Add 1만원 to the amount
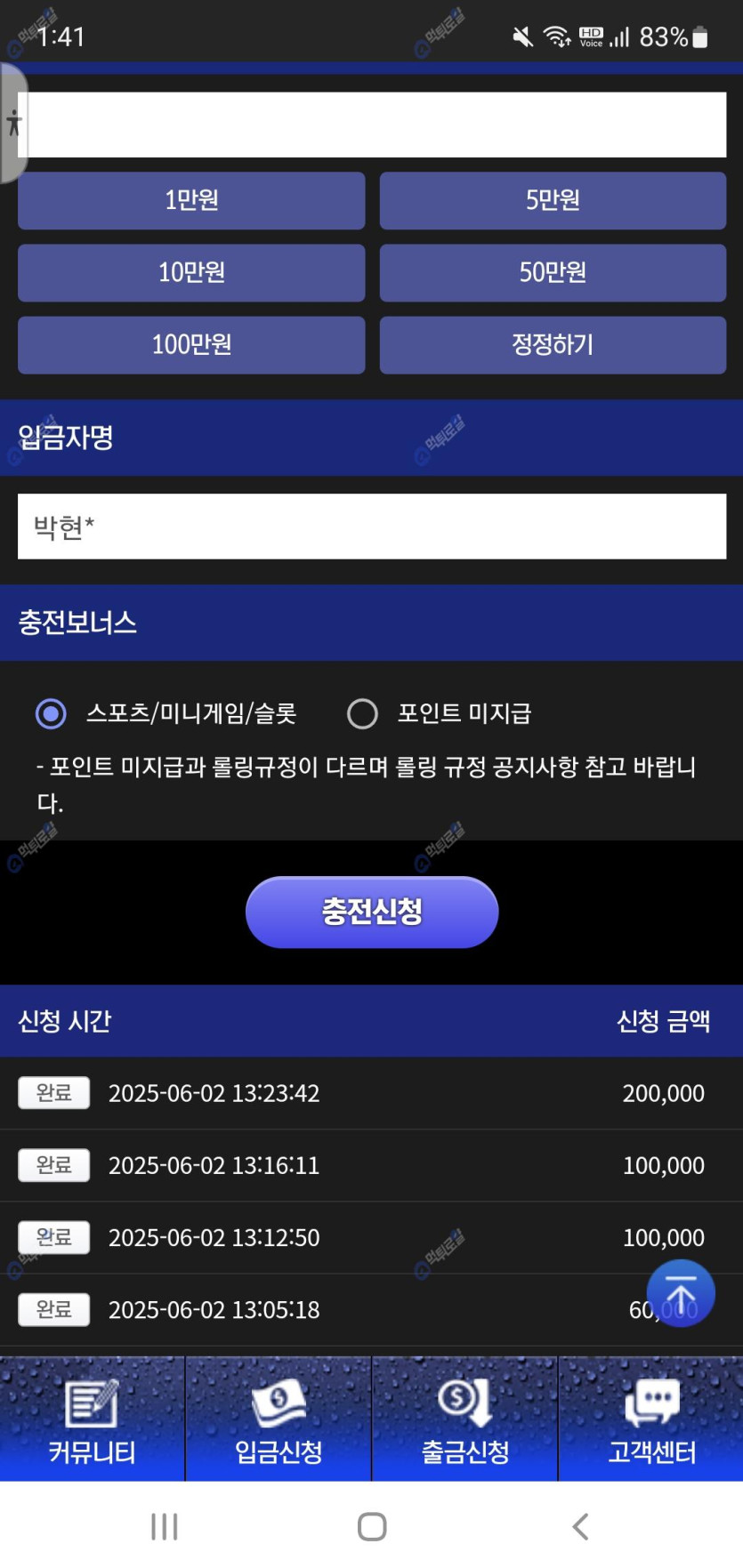Viewport: 743px width, 1568px height. [191, 200]
